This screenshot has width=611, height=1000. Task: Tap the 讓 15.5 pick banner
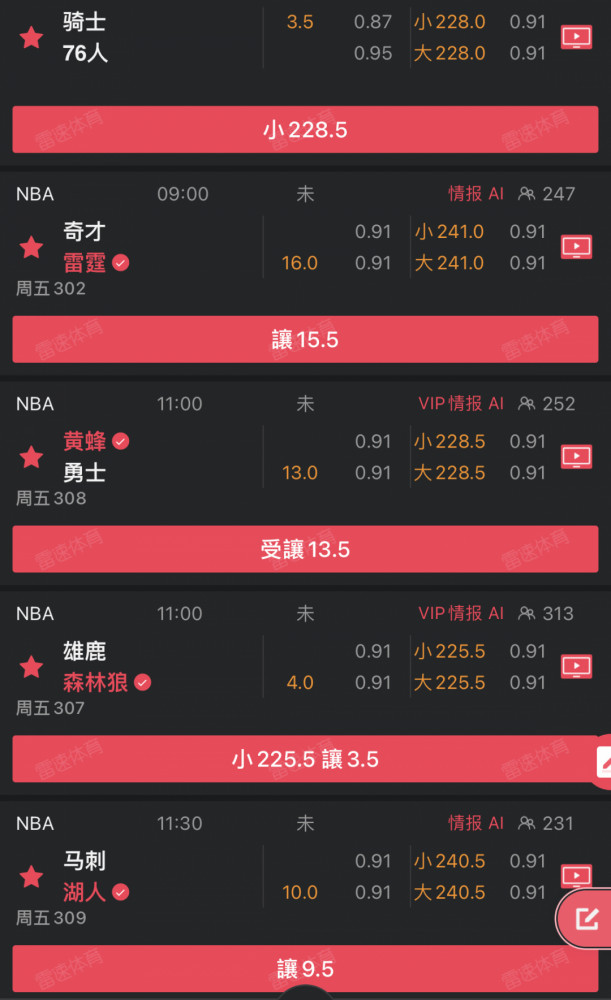tap(306, 339)
